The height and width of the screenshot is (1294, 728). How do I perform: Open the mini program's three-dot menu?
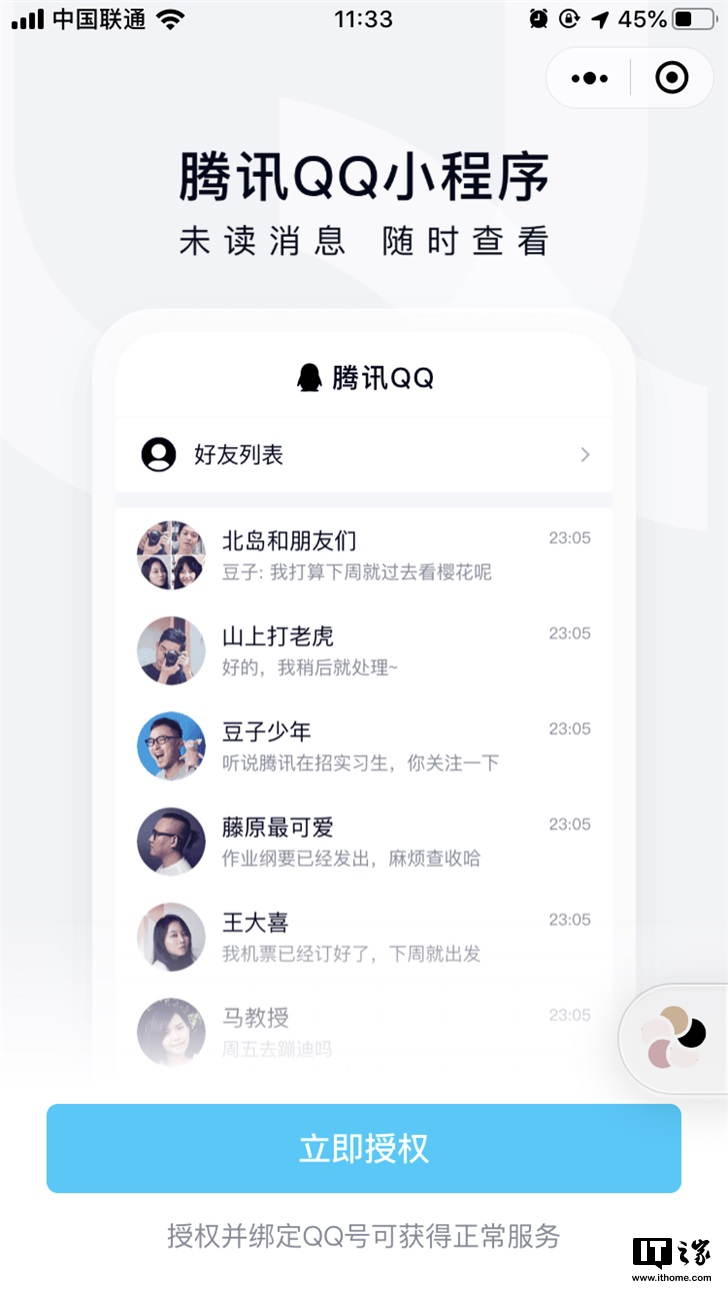point(589,78)
